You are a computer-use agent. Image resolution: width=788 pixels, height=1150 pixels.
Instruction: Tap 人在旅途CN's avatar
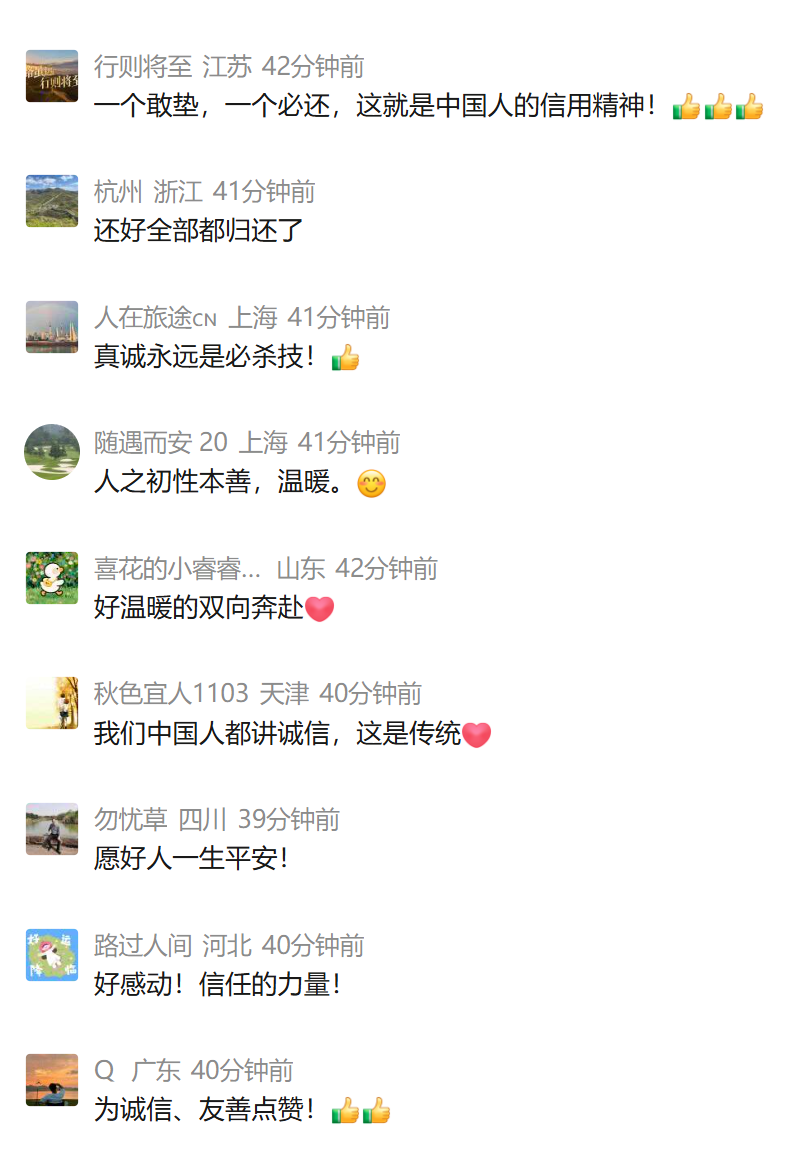coord(52,327)
